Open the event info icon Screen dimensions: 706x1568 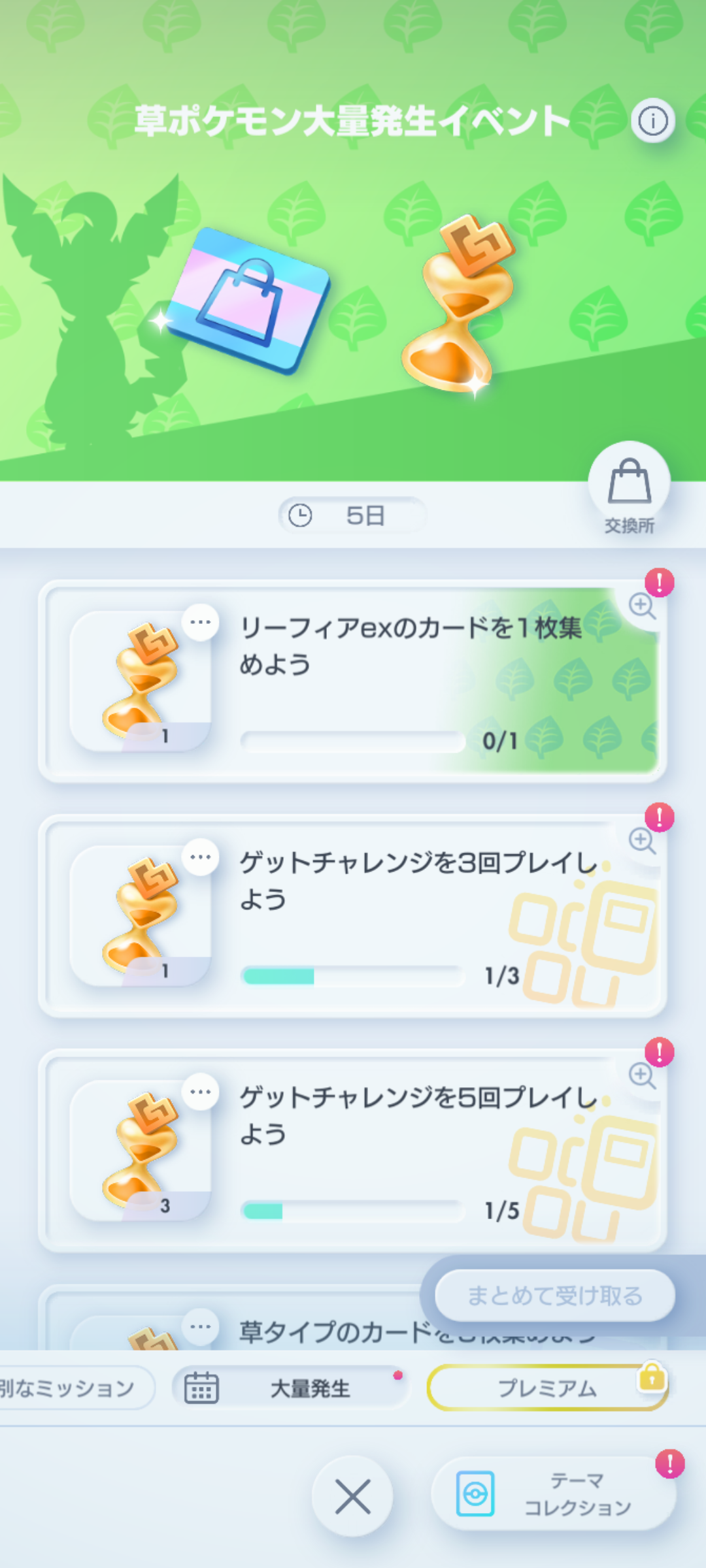652,121
